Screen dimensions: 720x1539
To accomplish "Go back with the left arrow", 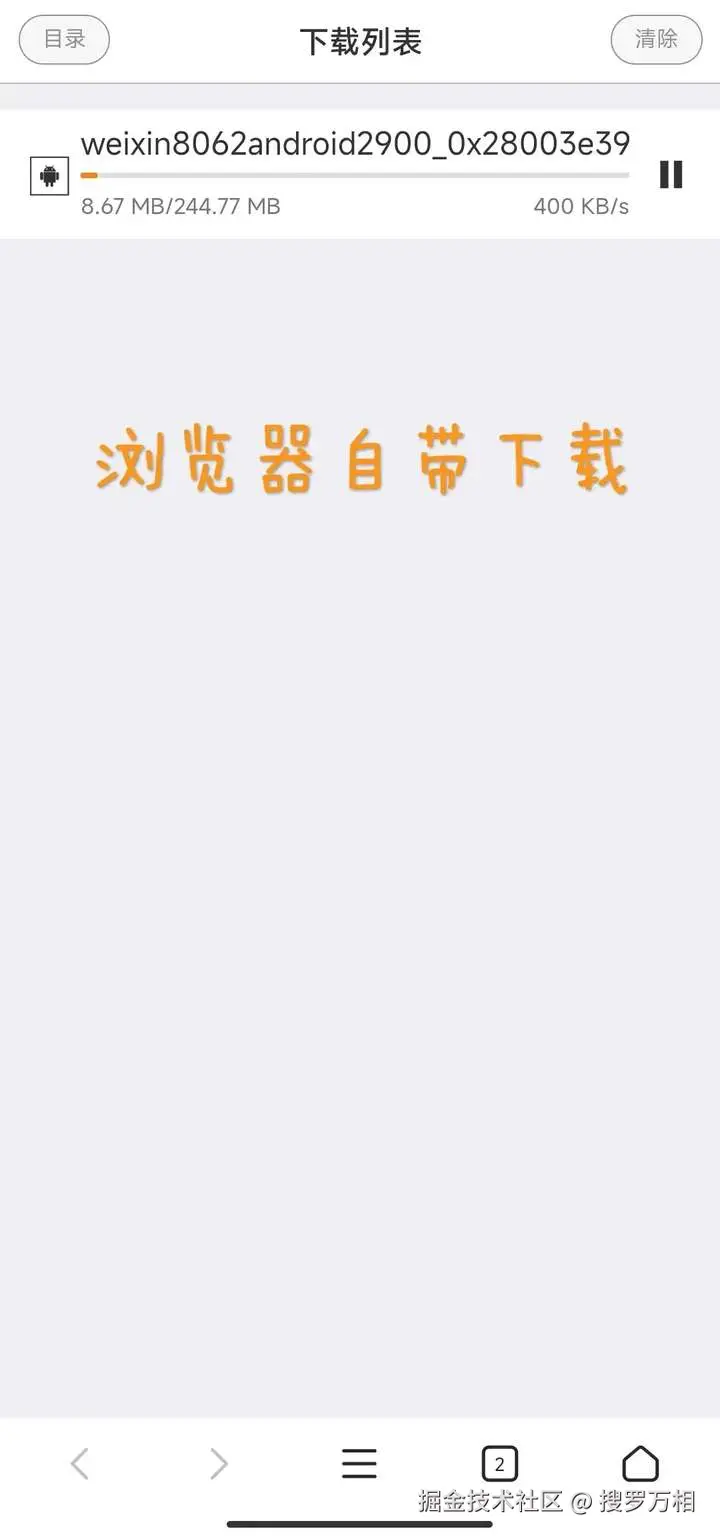I will (80, 1464).
